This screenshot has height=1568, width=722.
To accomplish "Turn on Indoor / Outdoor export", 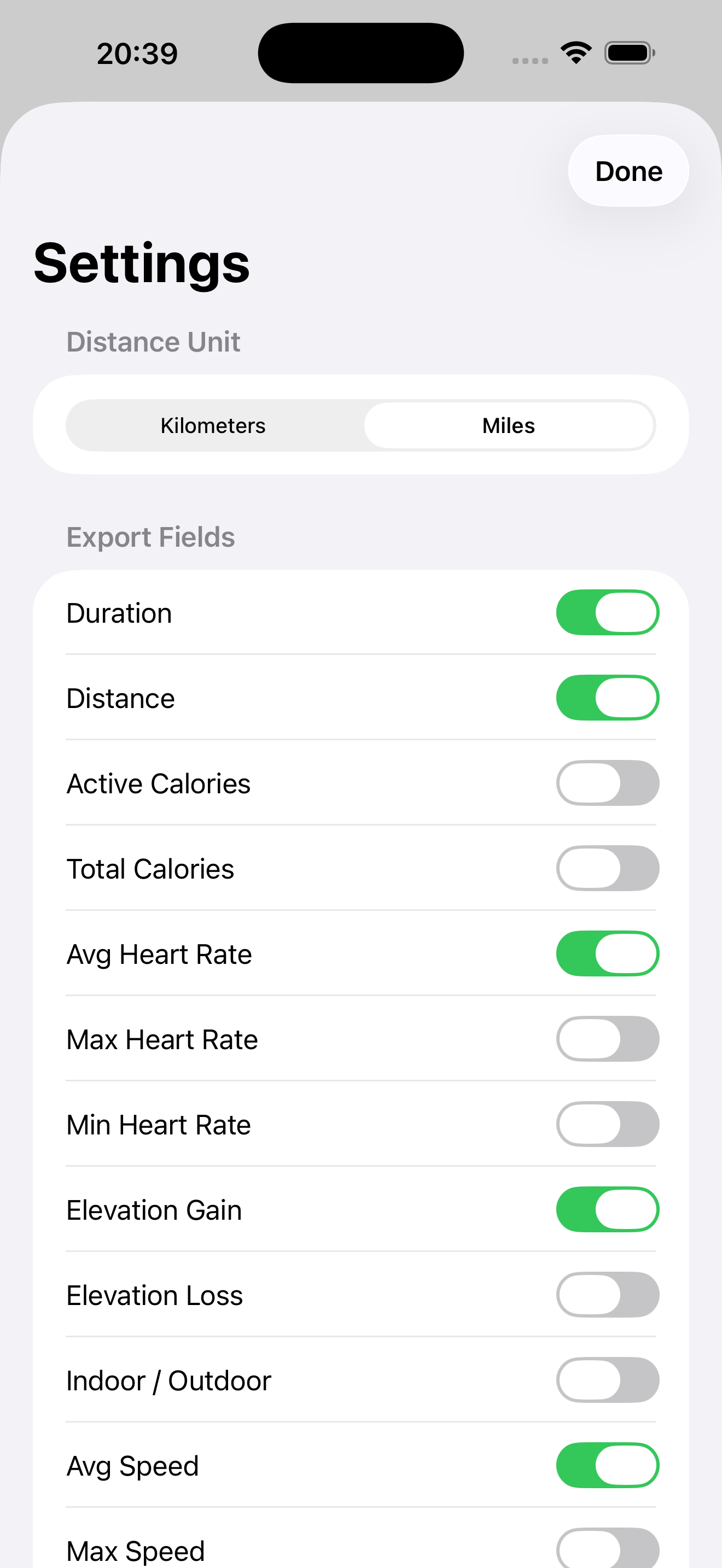I will [608, 1380].
